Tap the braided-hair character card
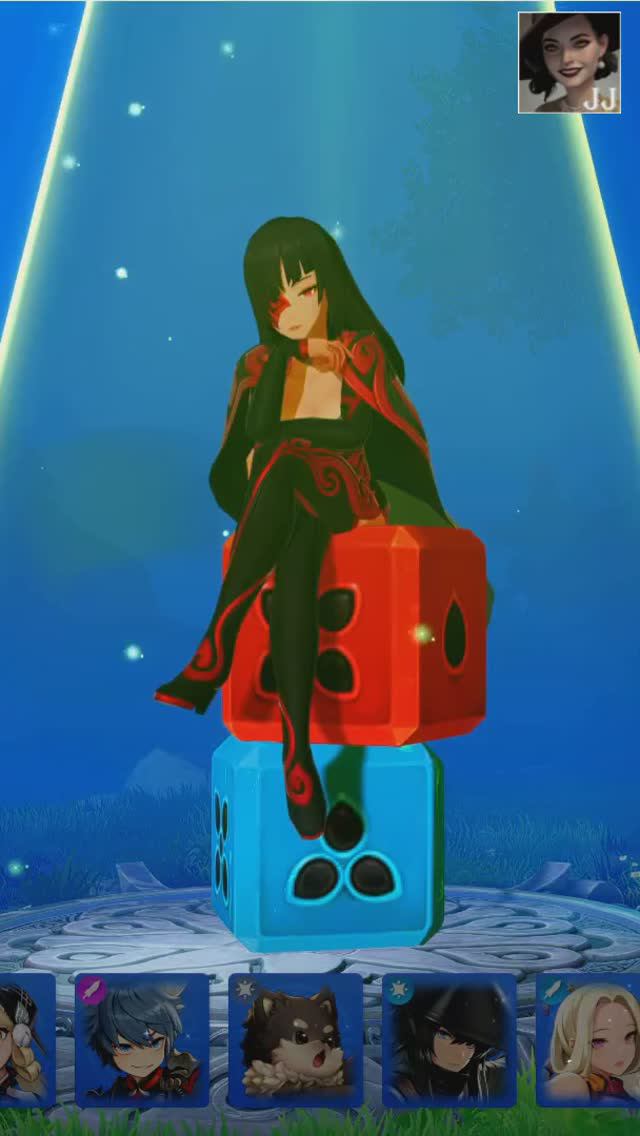Screen dimensions: 640x1136 coord(25,1040)
